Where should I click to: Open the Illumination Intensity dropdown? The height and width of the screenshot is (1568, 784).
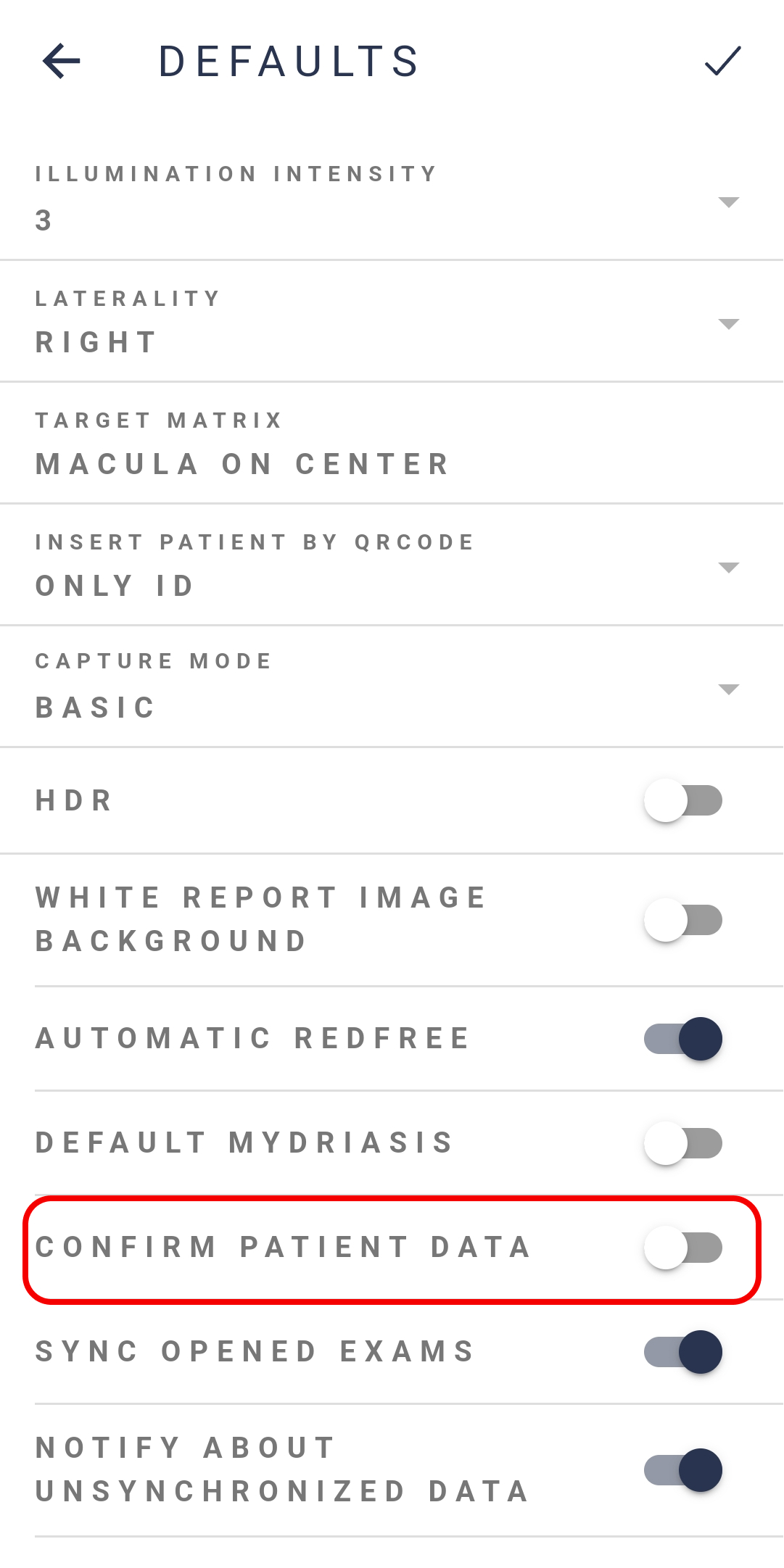(x=392, y=198)
